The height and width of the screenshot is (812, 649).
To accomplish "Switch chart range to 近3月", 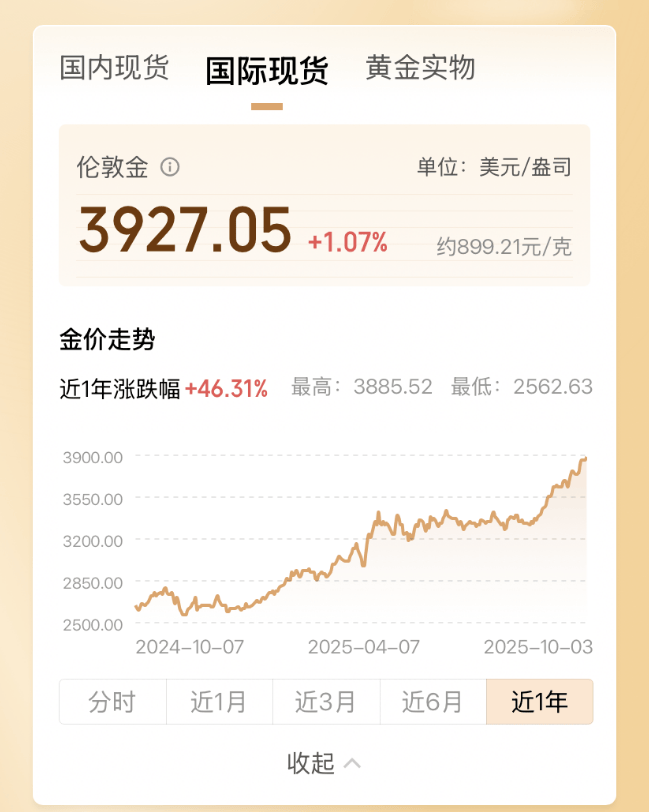I will pos(326,702).
